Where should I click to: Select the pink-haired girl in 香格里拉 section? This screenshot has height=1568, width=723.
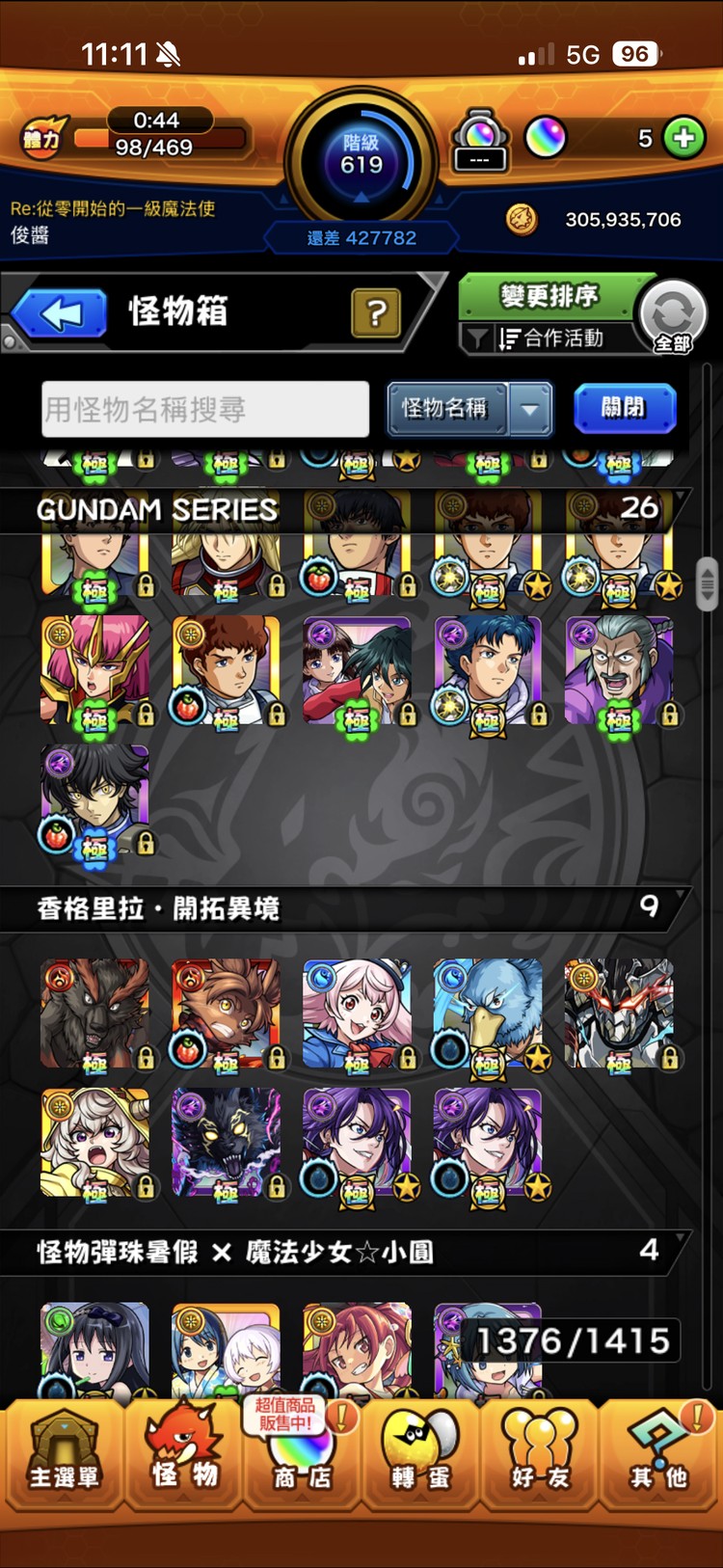click(357, 1014)
